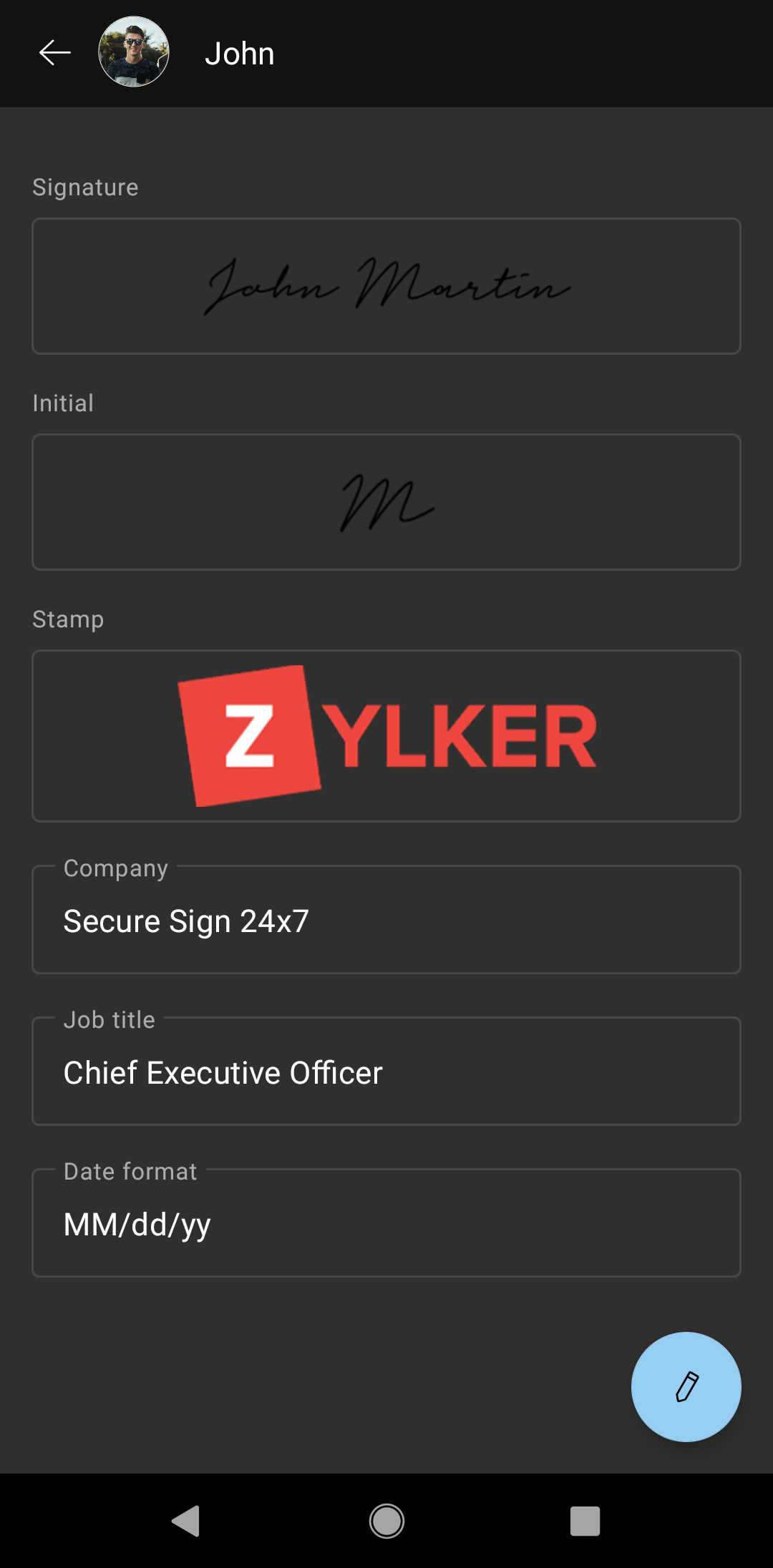Tap the Company field
The image size is (773, 1568).
(386, 921)
